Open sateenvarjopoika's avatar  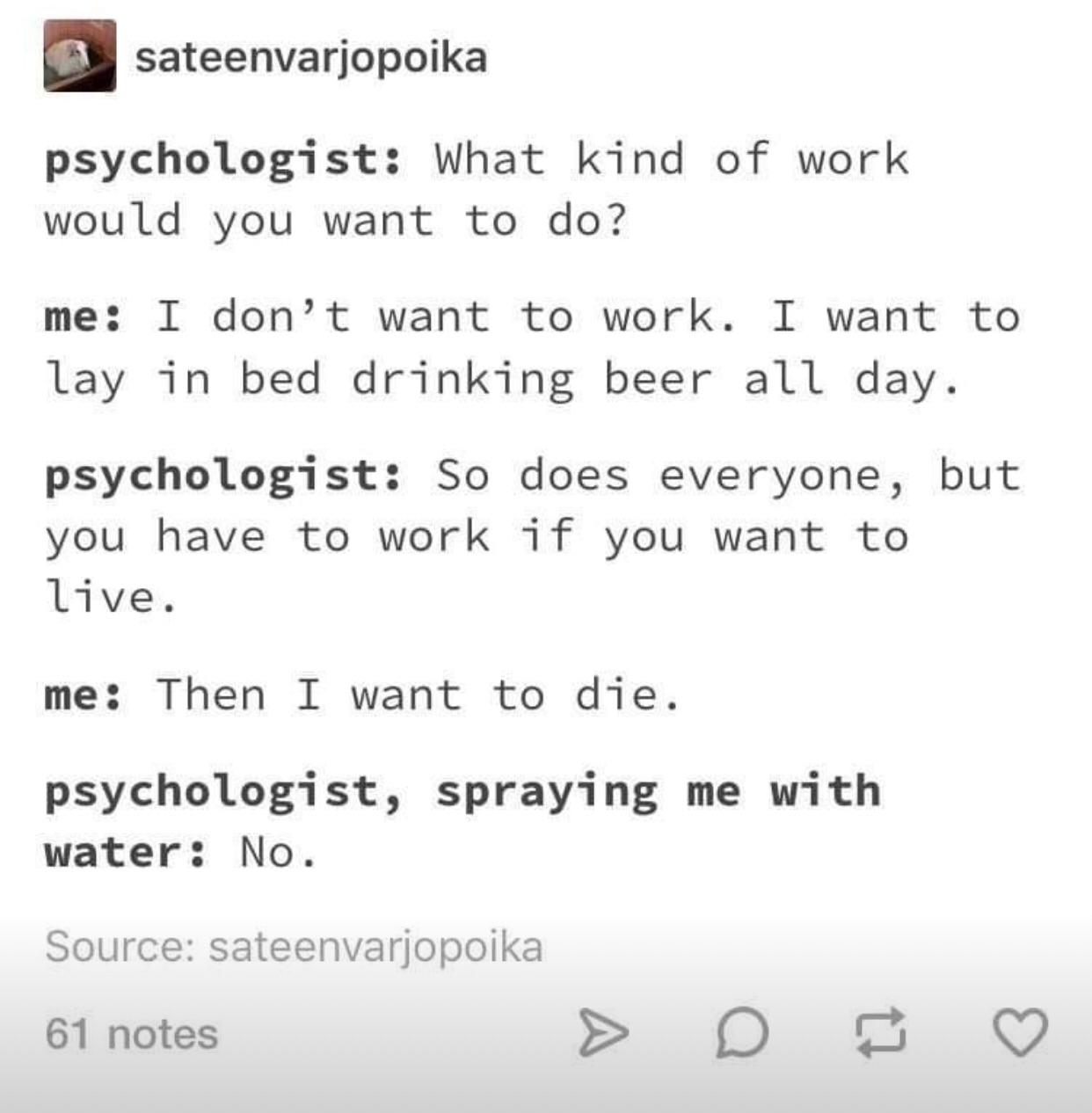pyautogui.click(x=79, y=55)
